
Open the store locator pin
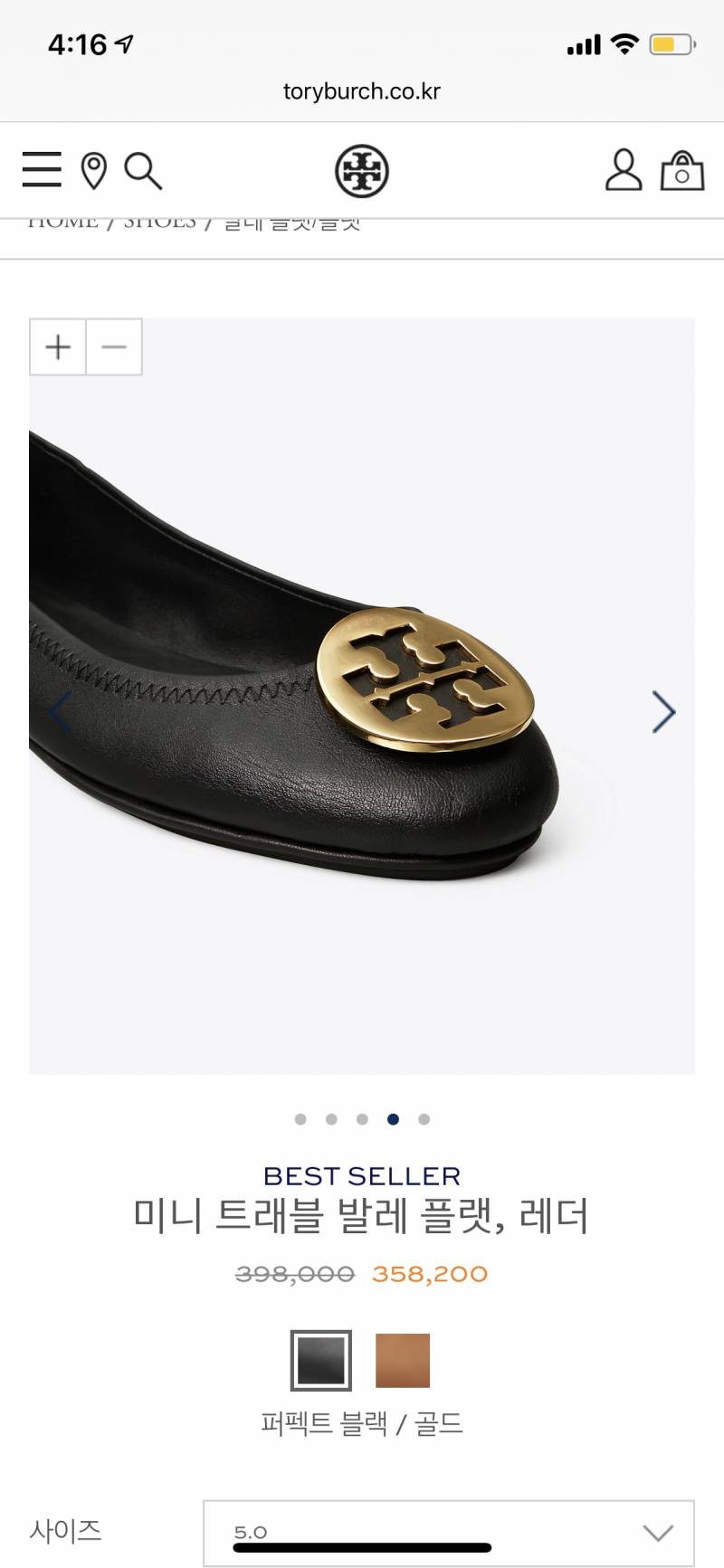(x=94, y=170)
